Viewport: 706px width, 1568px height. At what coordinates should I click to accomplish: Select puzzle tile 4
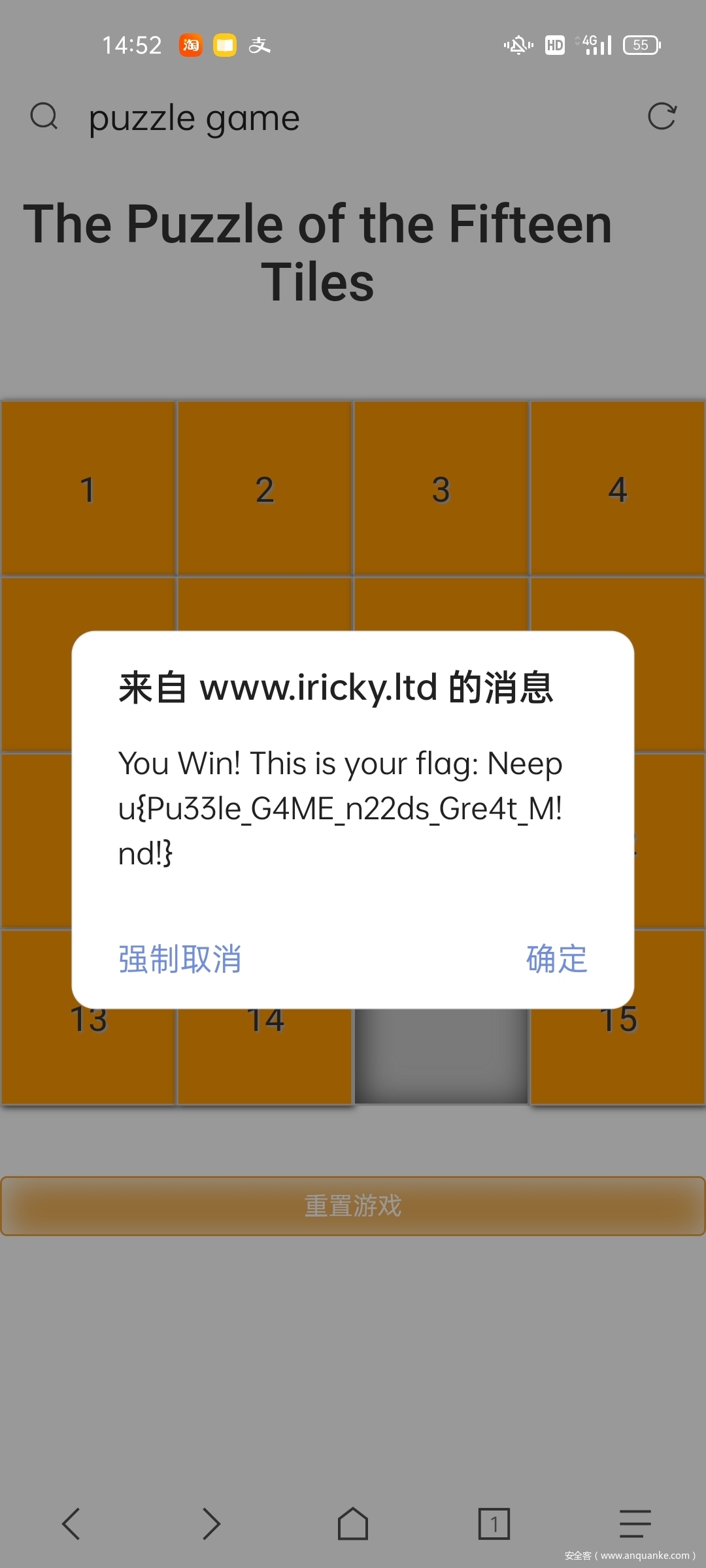(x=618, y=489)
